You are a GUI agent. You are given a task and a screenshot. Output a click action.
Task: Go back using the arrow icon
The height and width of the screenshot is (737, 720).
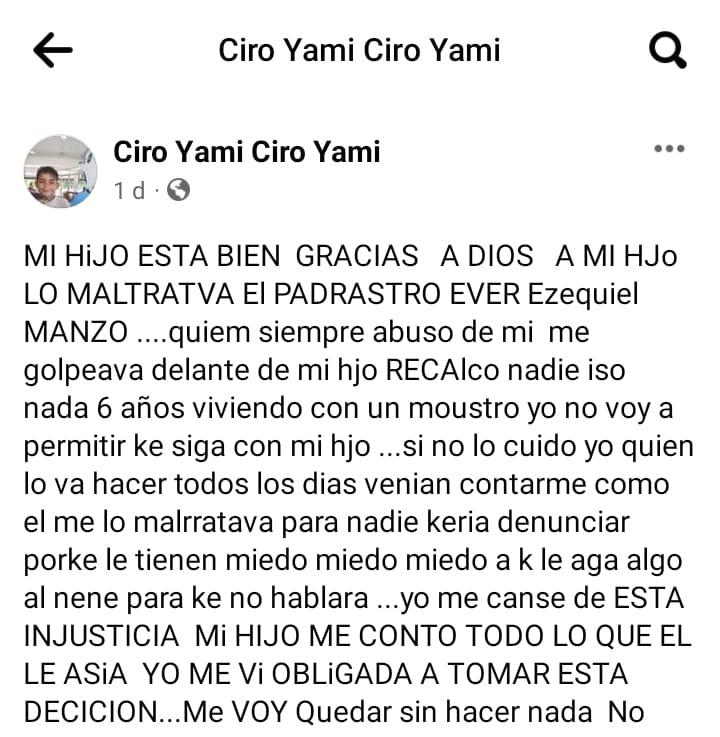(53, 51)
